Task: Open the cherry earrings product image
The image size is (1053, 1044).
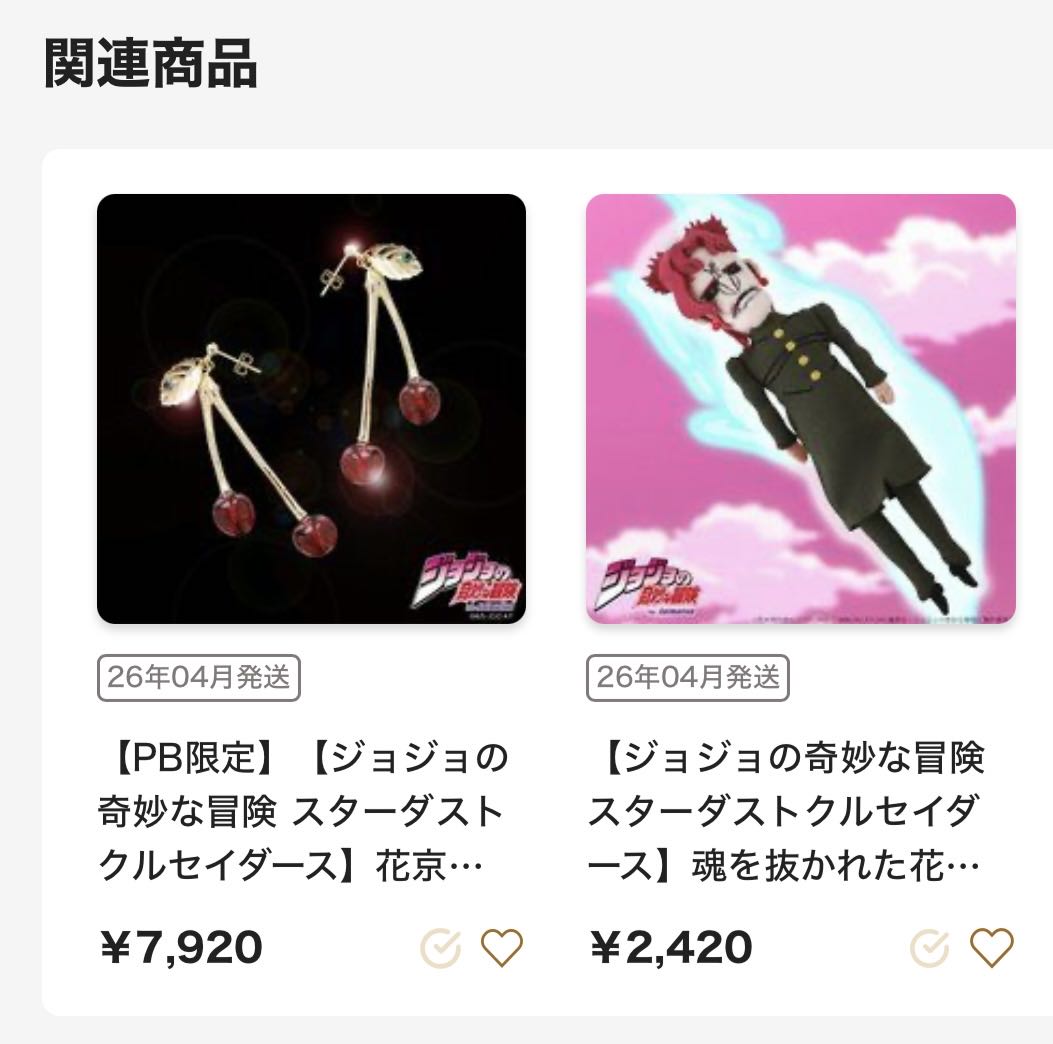Action: 311,408
